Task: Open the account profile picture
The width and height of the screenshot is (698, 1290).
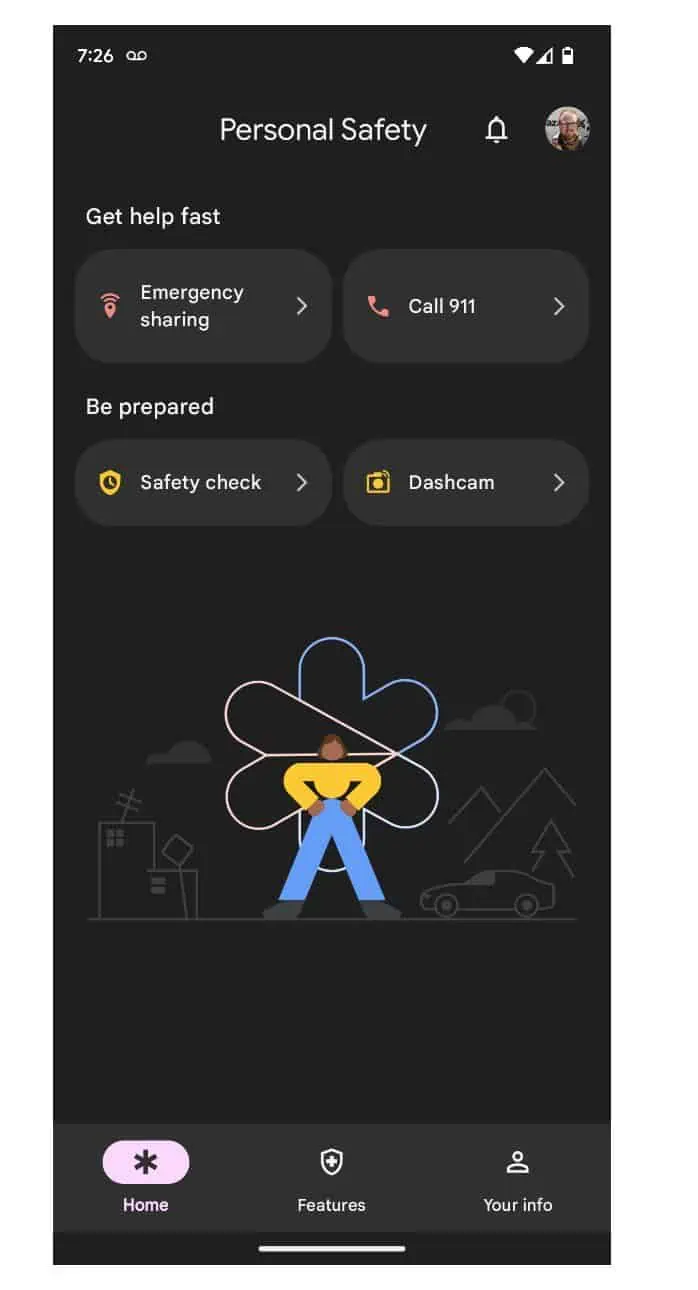Action: (x=567, y=129)
